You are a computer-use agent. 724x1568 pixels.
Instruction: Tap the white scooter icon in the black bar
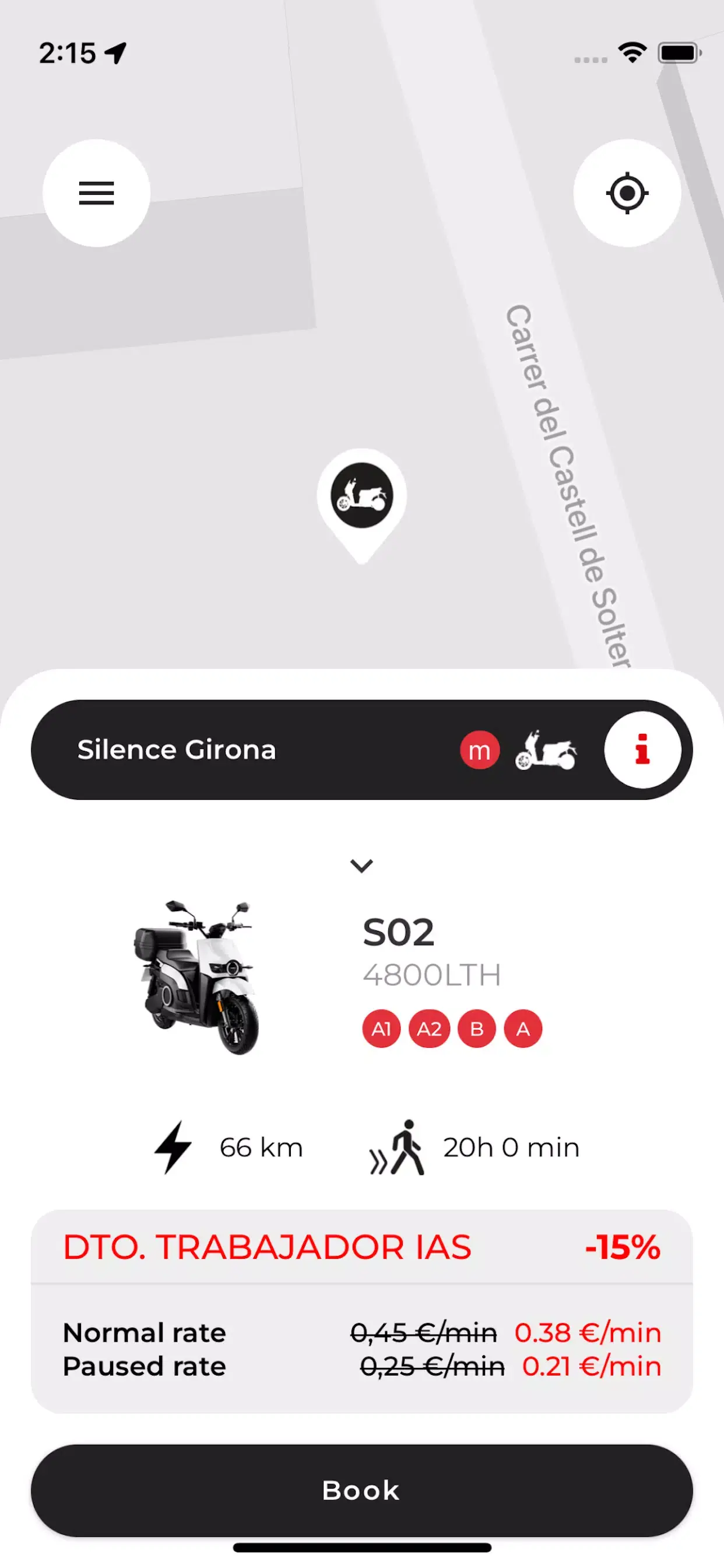[546, 750]
